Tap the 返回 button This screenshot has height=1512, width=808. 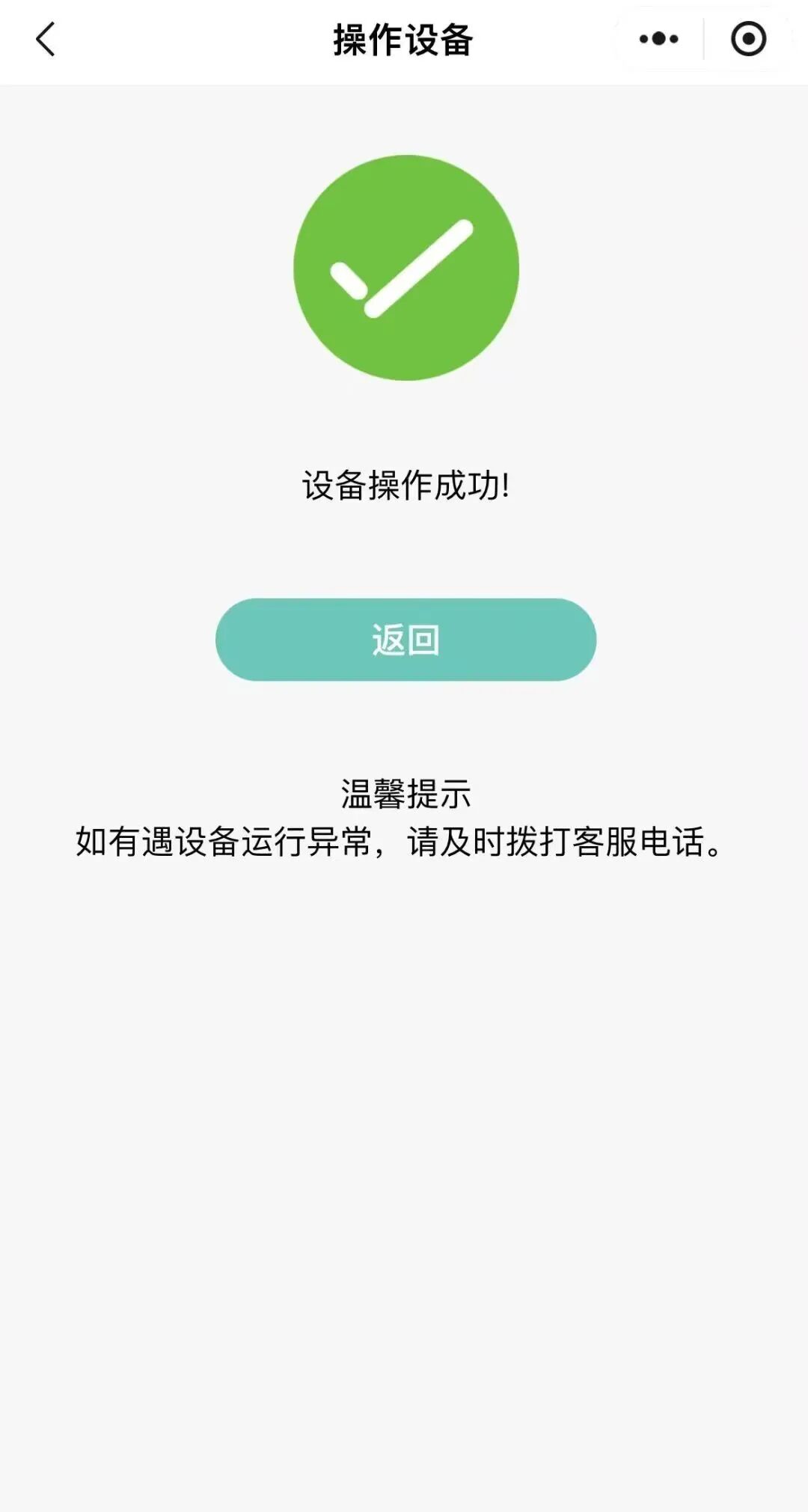pyautogui.click(x=405, y=640)
